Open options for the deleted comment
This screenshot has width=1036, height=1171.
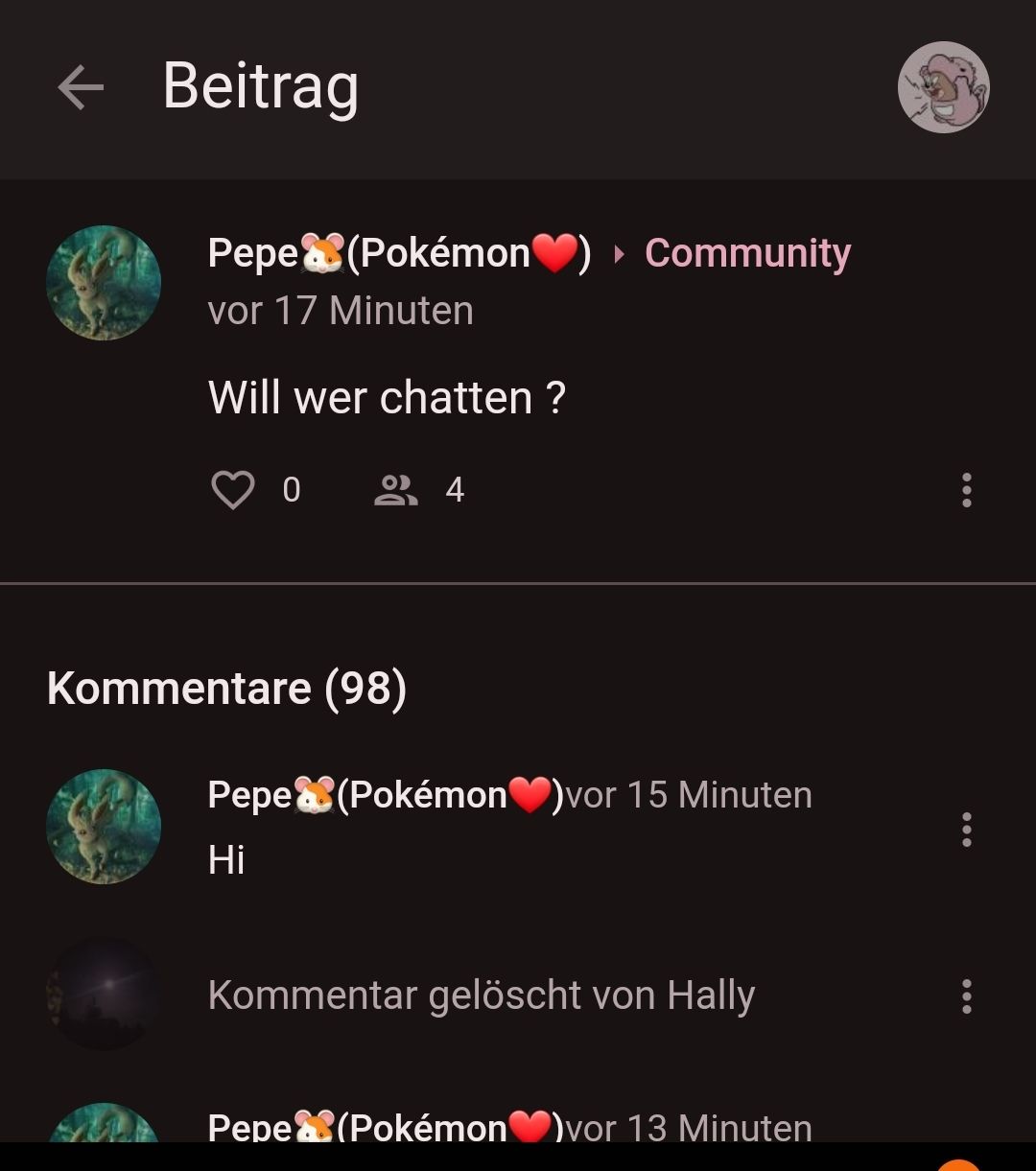point(966,996)
